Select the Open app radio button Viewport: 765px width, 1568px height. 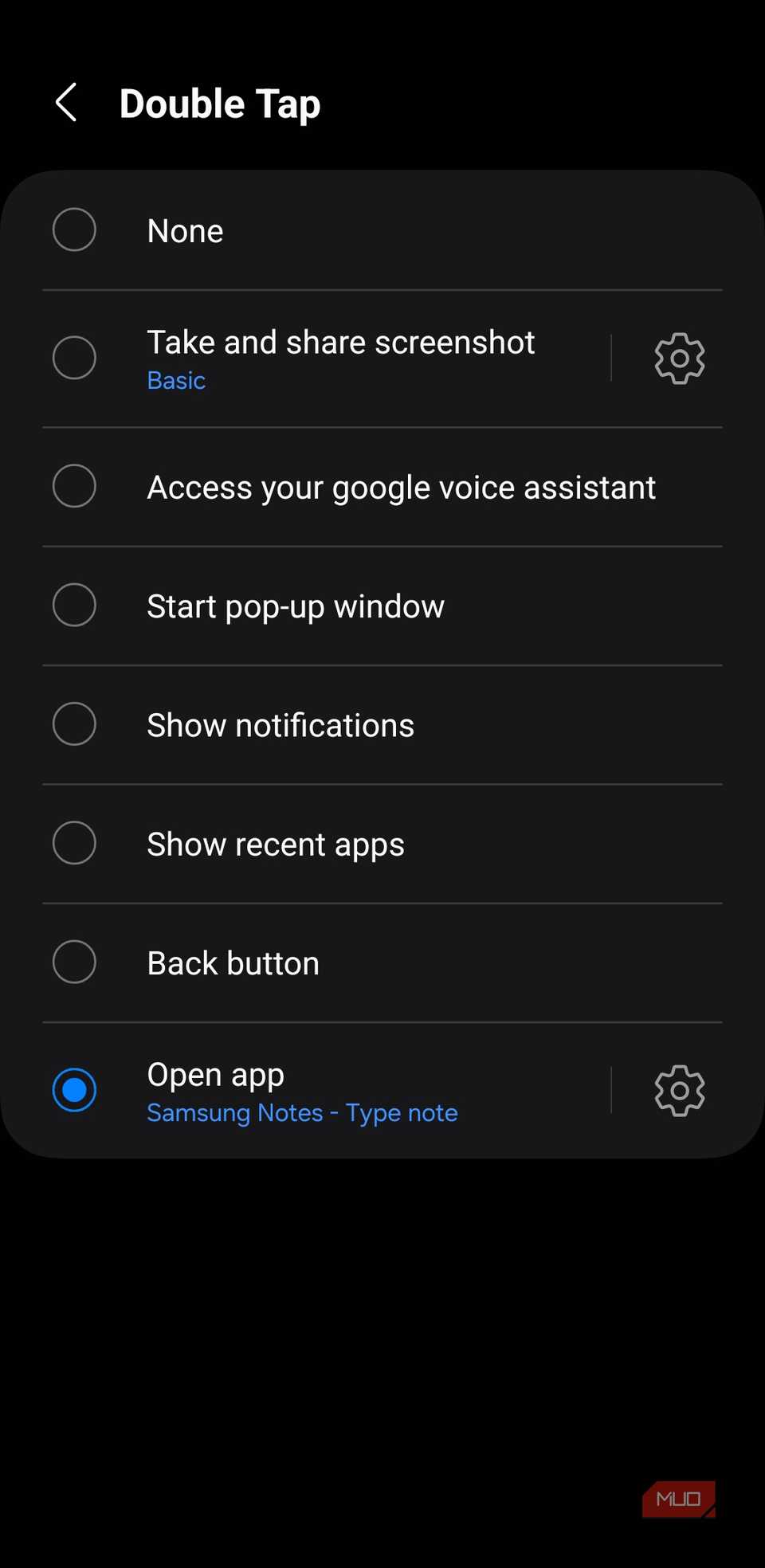(x=73, y=1090)
